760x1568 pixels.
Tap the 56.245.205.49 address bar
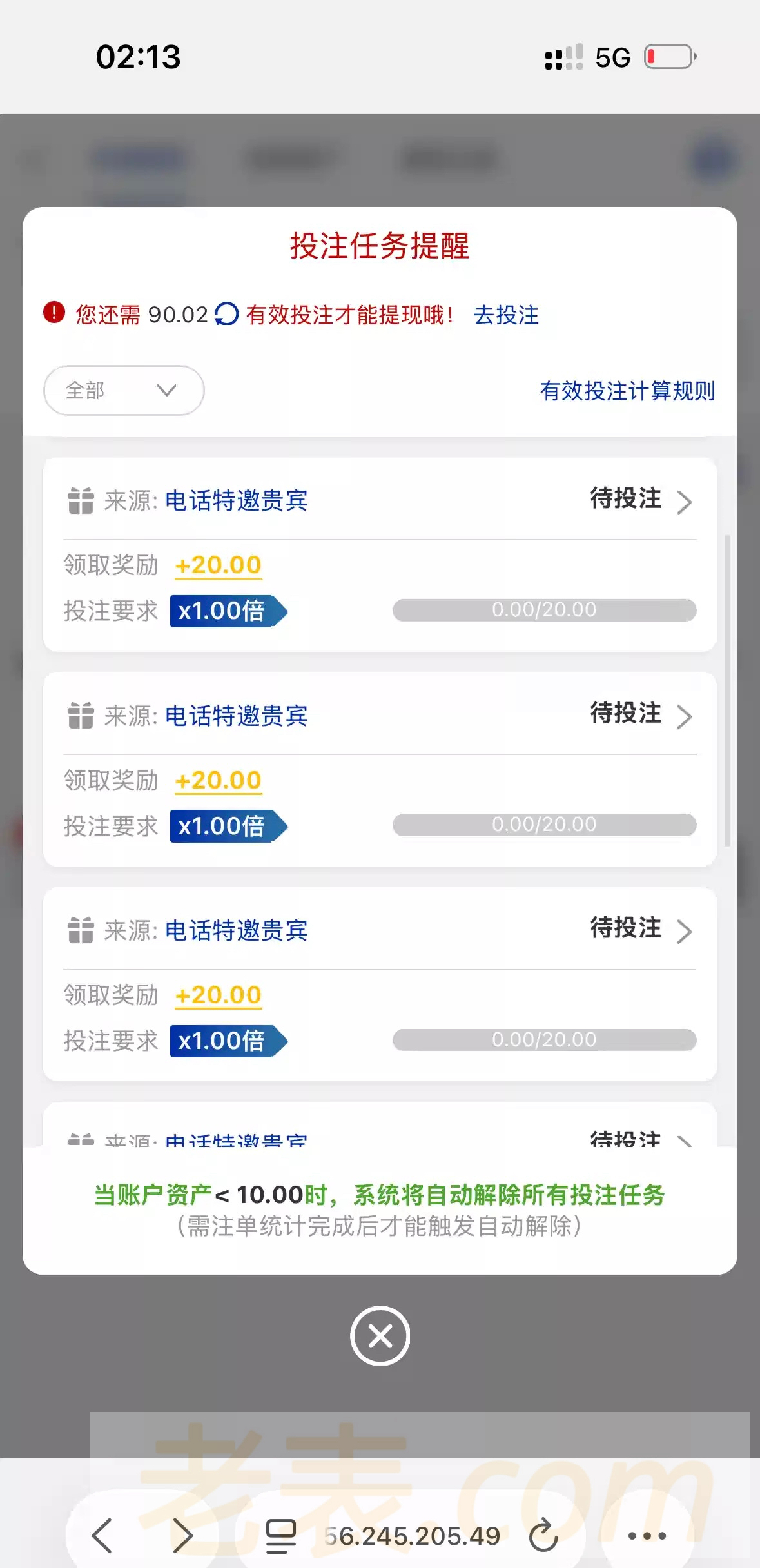(413, 1535)
